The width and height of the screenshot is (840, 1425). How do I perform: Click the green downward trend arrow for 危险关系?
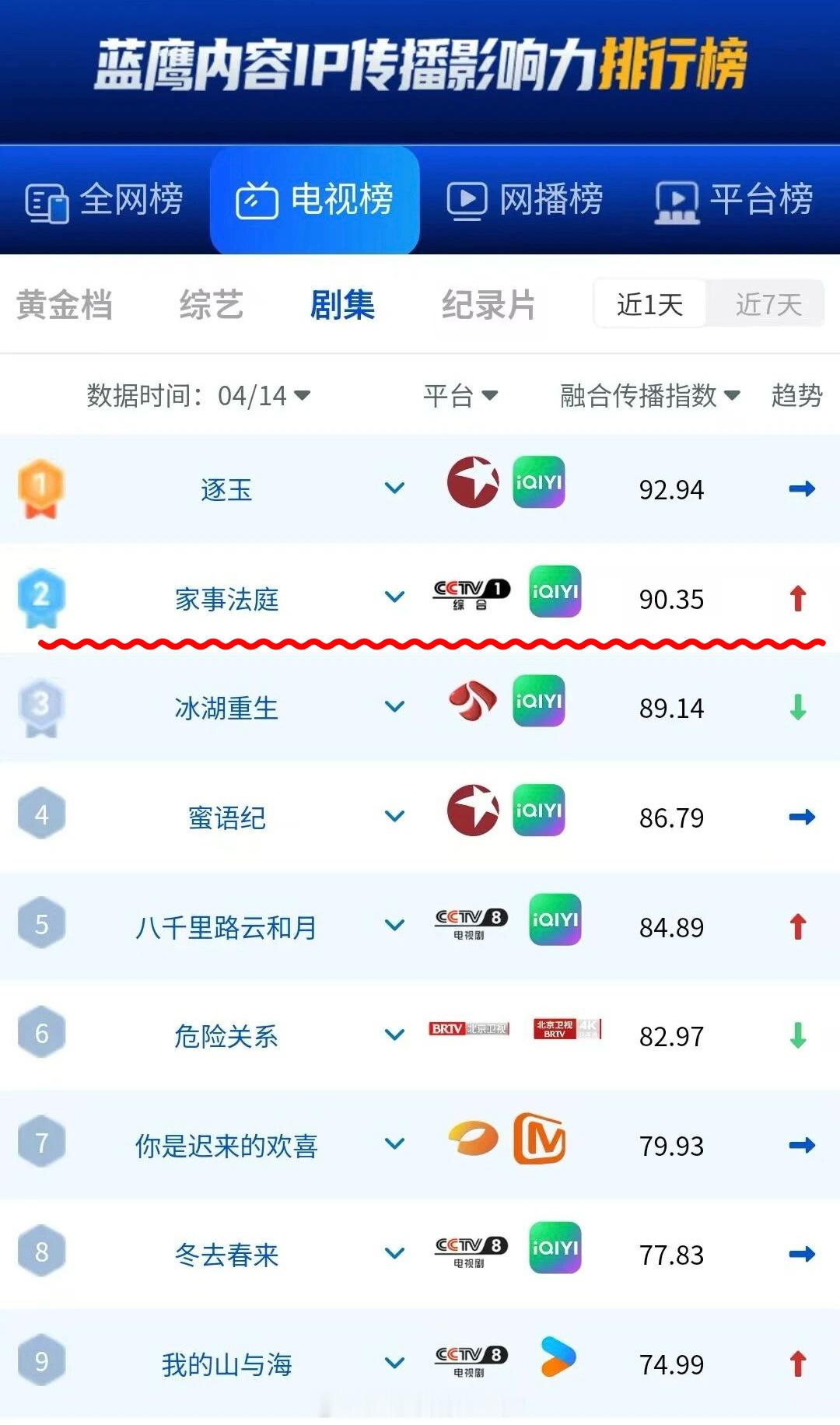[x=798, y=1035]
